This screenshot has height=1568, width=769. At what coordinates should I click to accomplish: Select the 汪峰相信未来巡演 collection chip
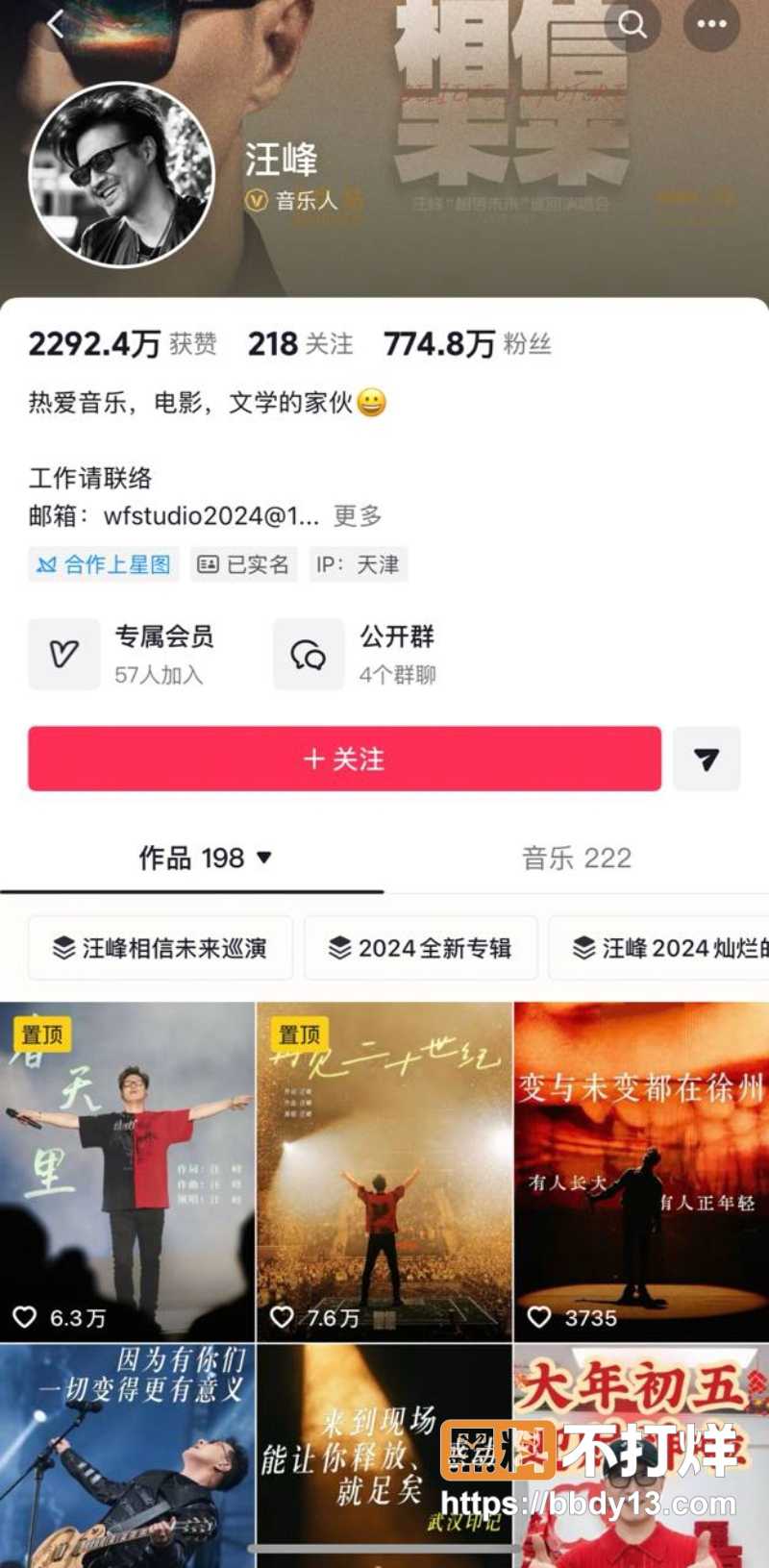161,948
